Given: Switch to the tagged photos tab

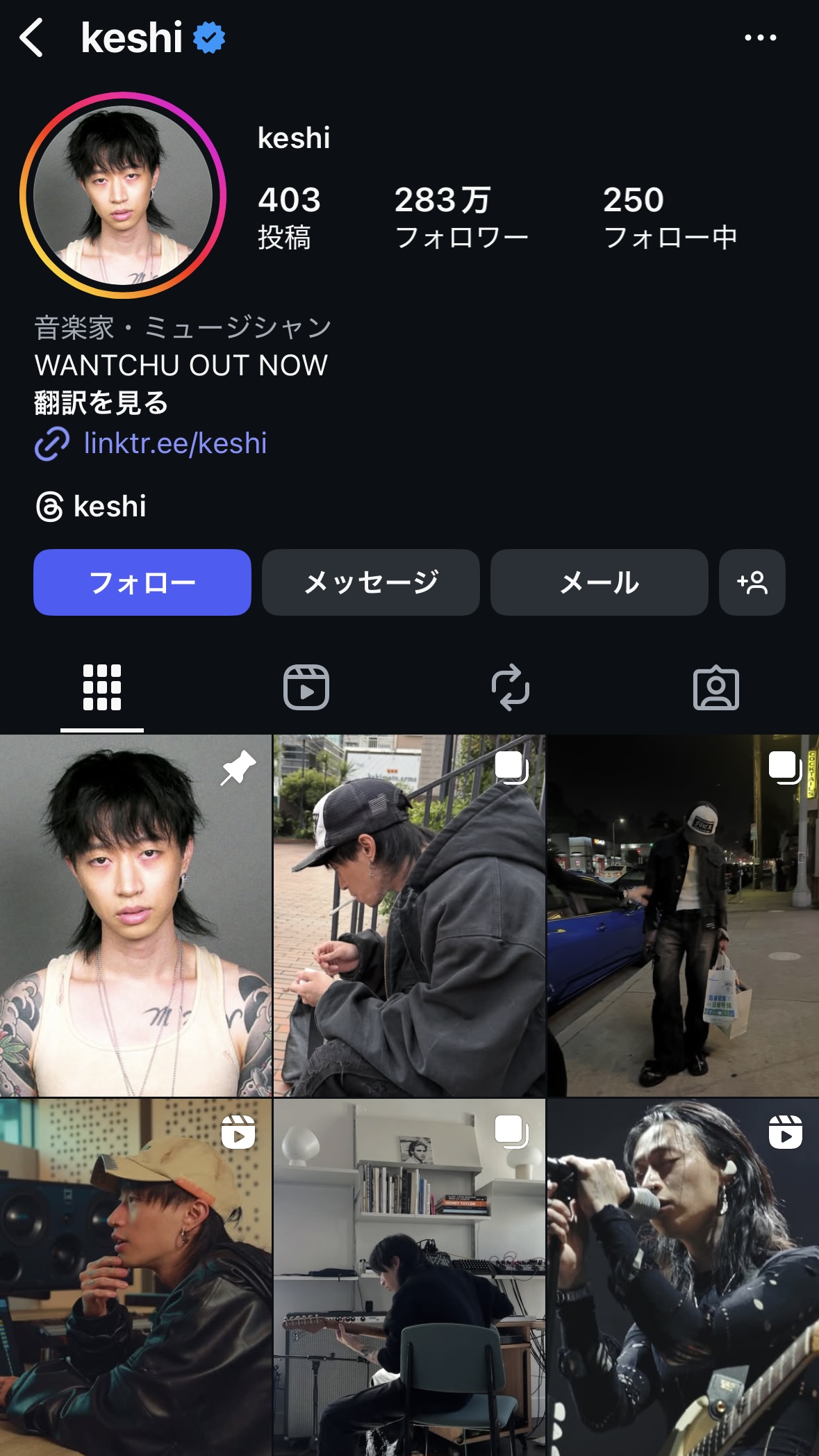Looking at the screenshot, I should (x=715, y=688).
